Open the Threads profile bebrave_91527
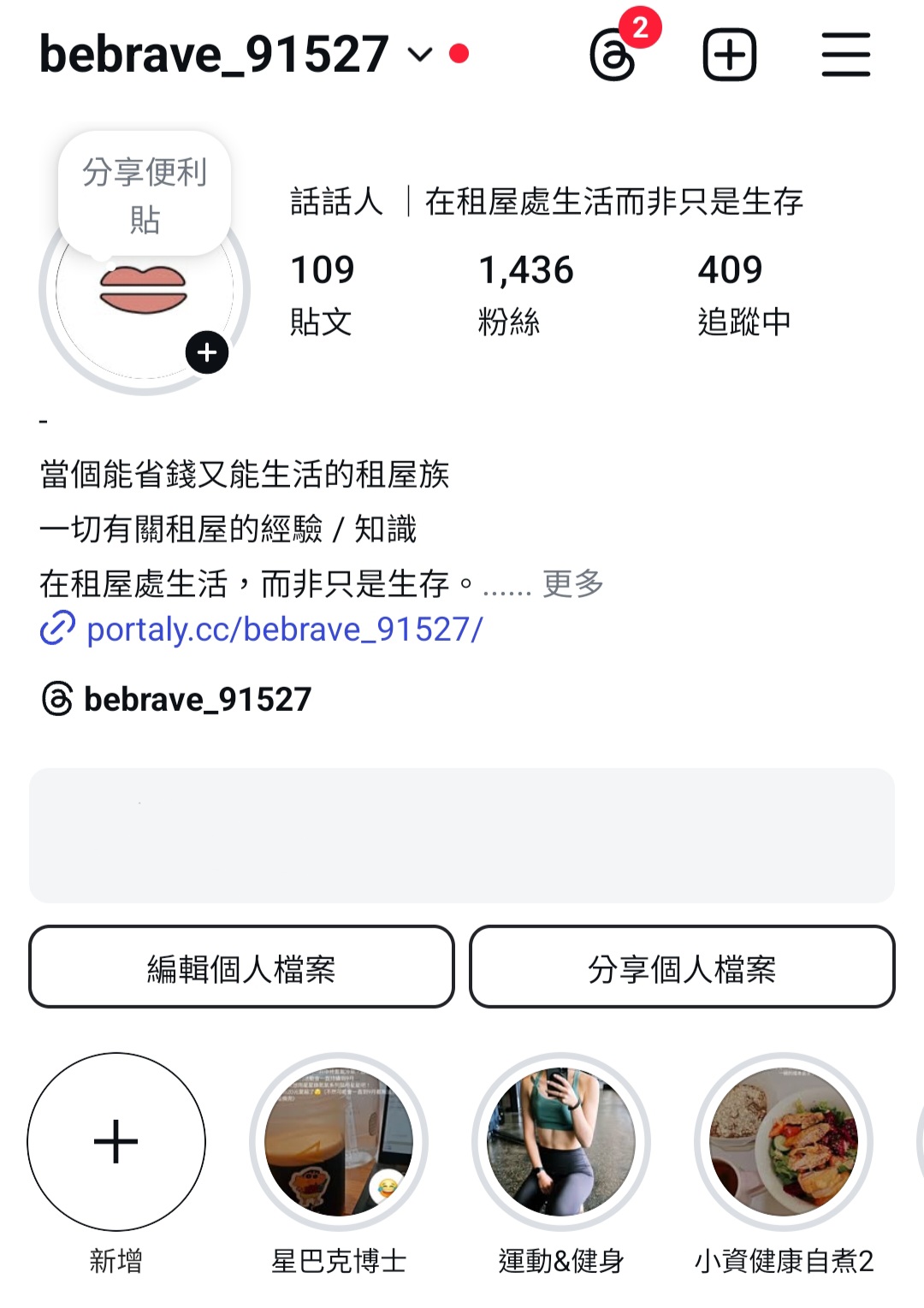Viewport: 924px width, 1308px height. [x=197, y=698]
